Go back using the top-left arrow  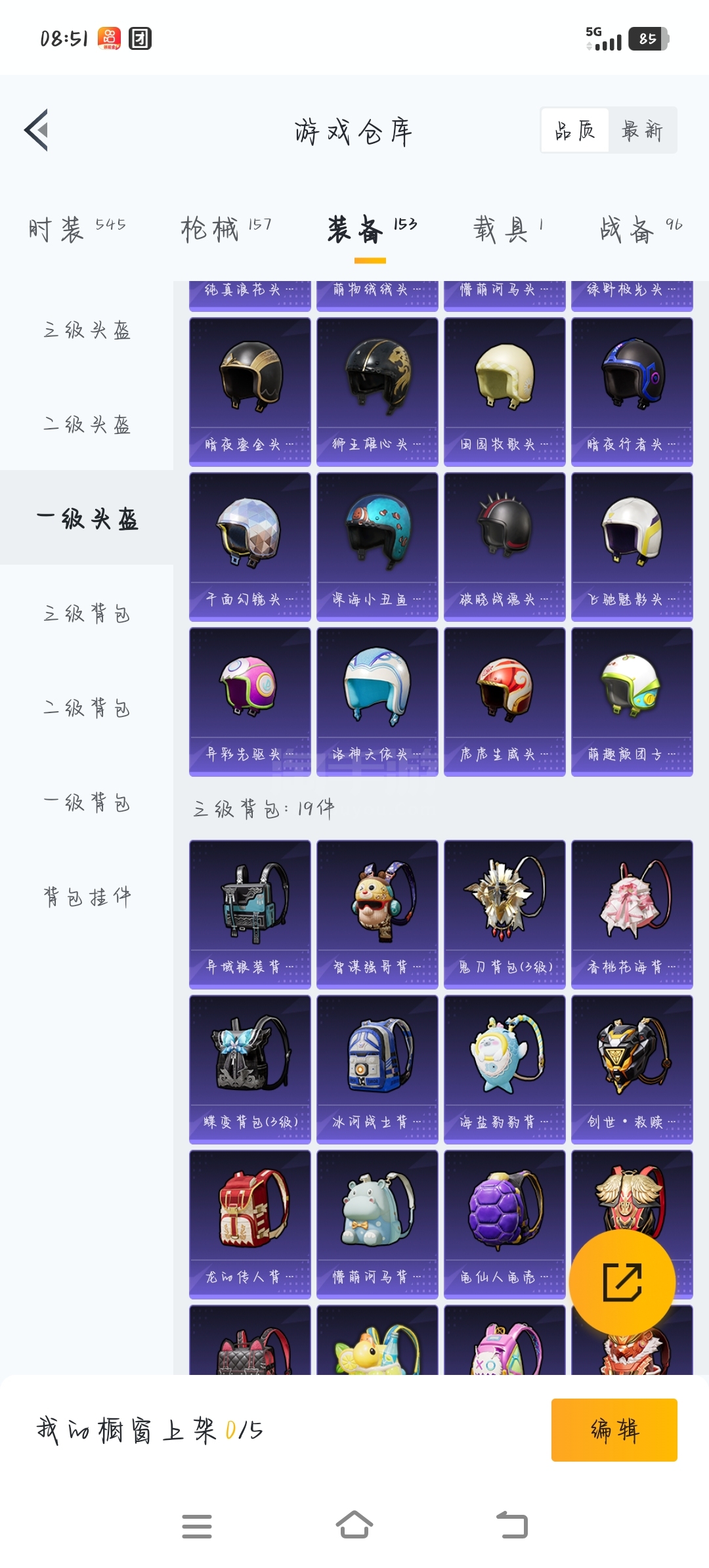37,130
